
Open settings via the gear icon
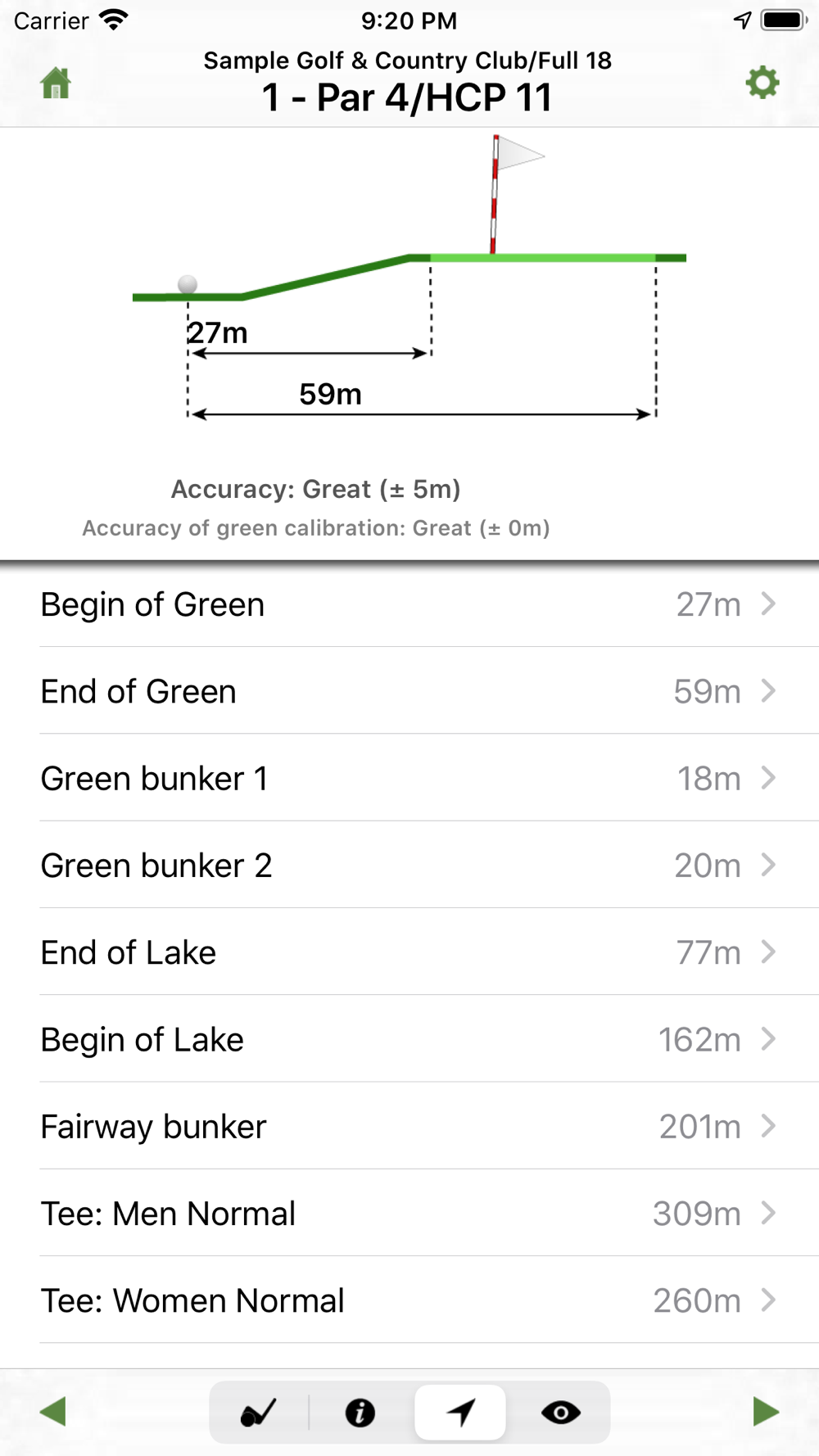[x=762, y=84]
